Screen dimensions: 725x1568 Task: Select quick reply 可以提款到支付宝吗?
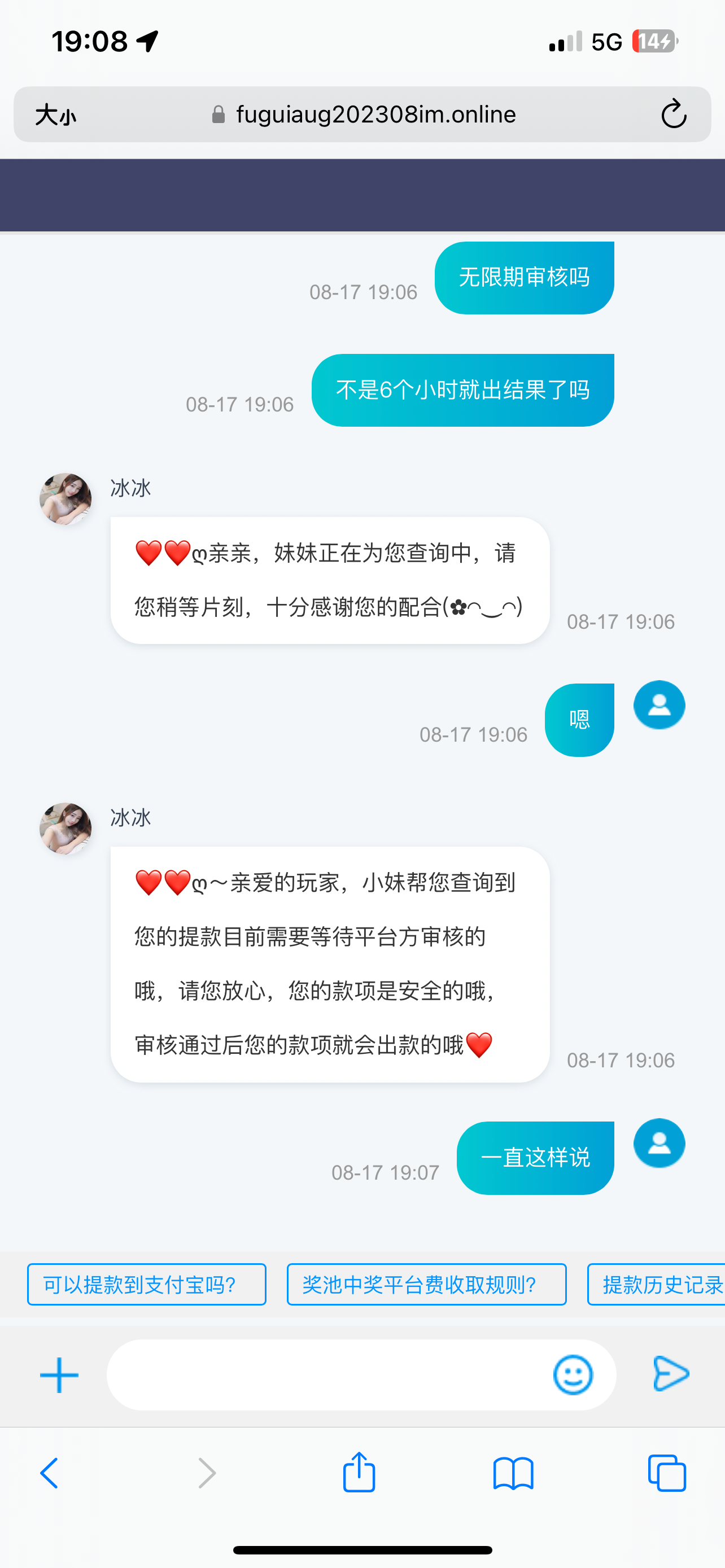147,1284
